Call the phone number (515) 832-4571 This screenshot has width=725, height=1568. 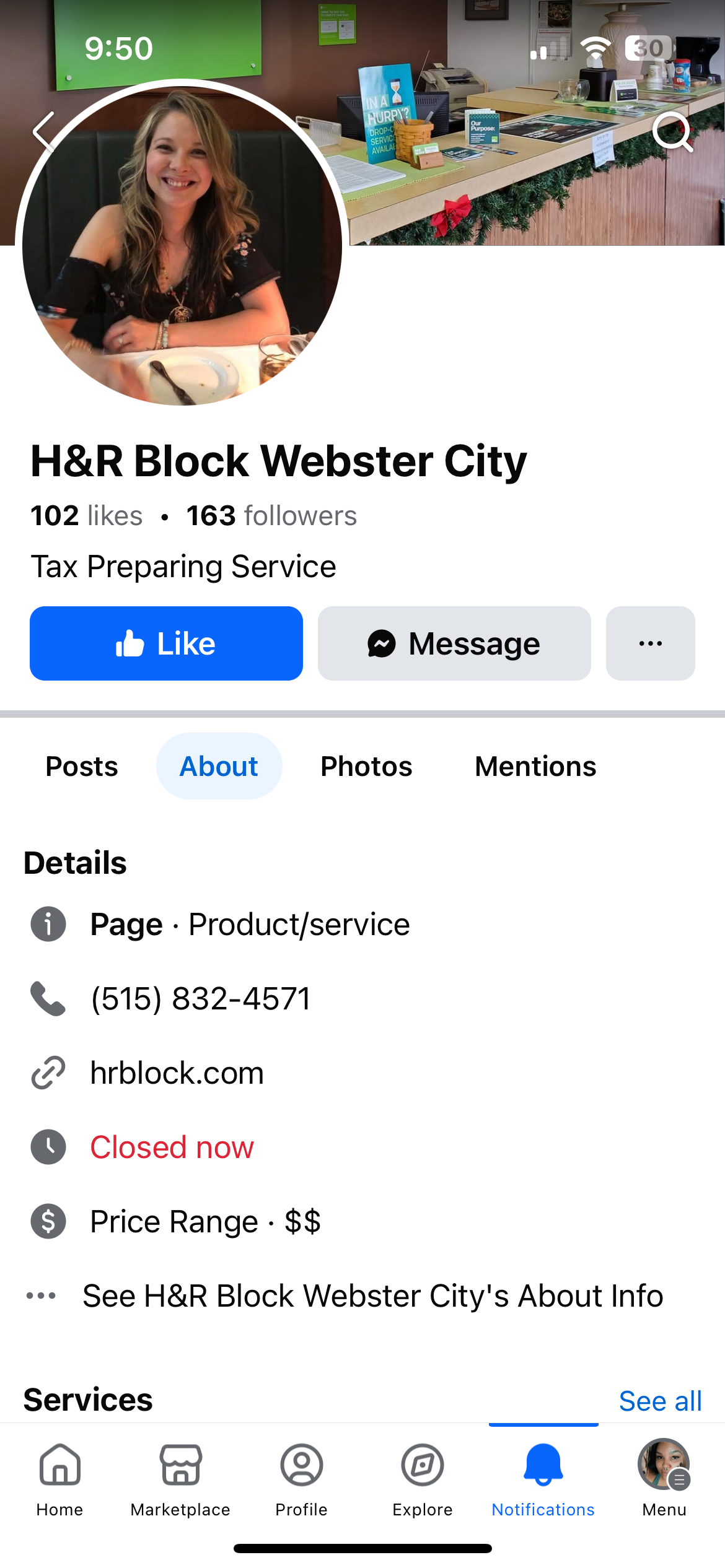(200, 998)
